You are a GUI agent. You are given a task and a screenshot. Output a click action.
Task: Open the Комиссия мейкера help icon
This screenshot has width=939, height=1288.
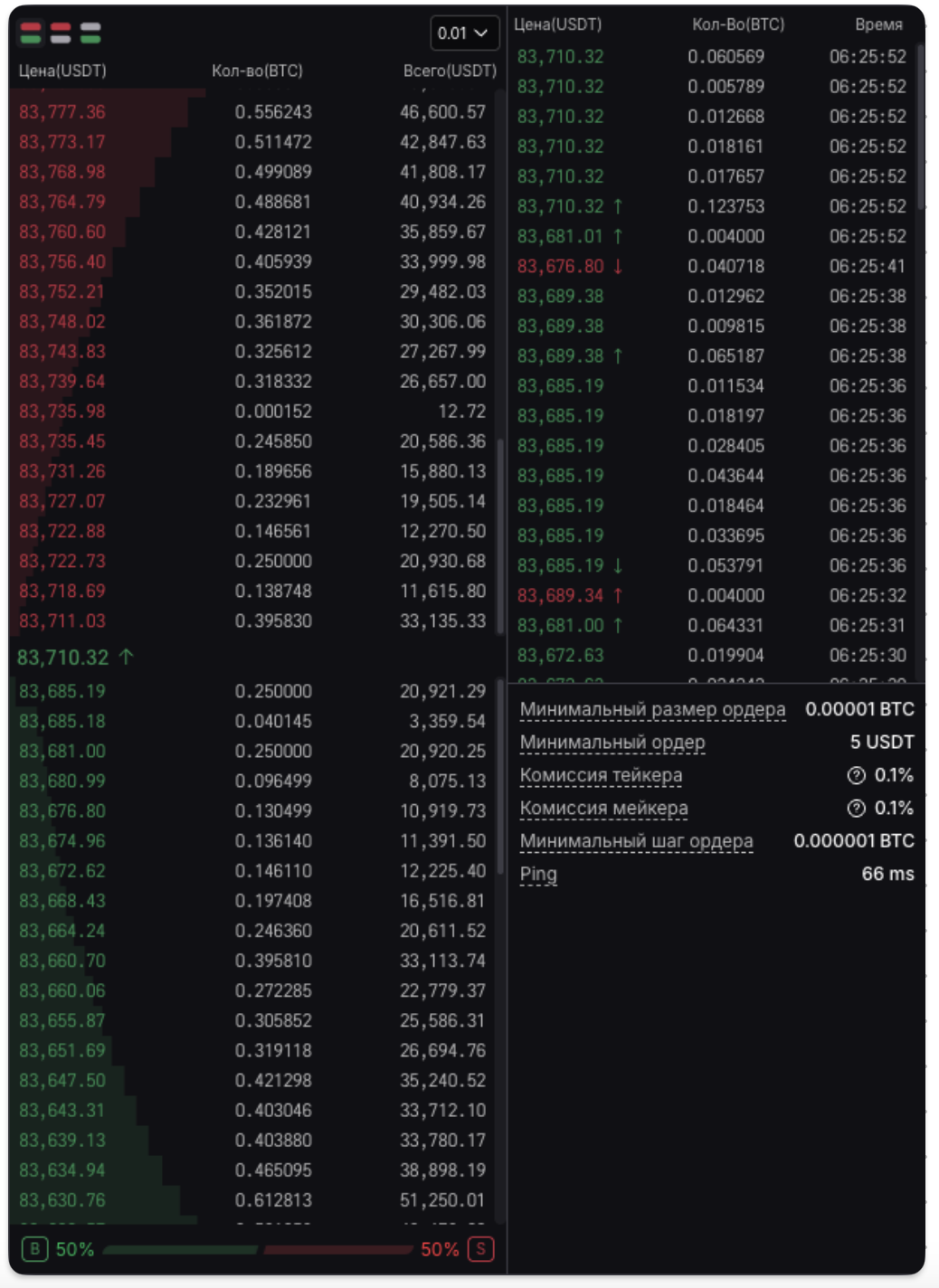(x=856, y=809)
